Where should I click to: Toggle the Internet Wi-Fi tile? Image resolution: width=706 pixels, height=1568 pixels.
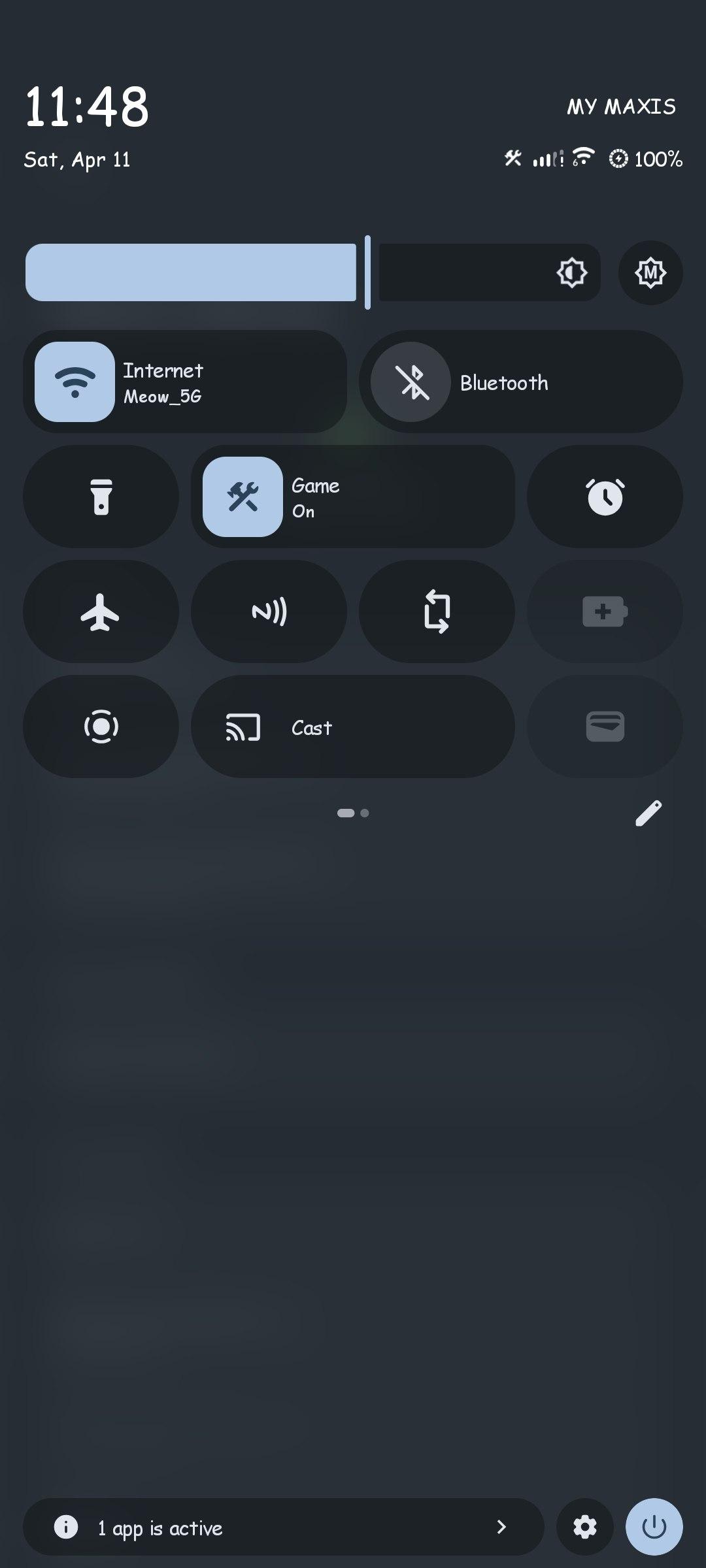pos(75,382)
